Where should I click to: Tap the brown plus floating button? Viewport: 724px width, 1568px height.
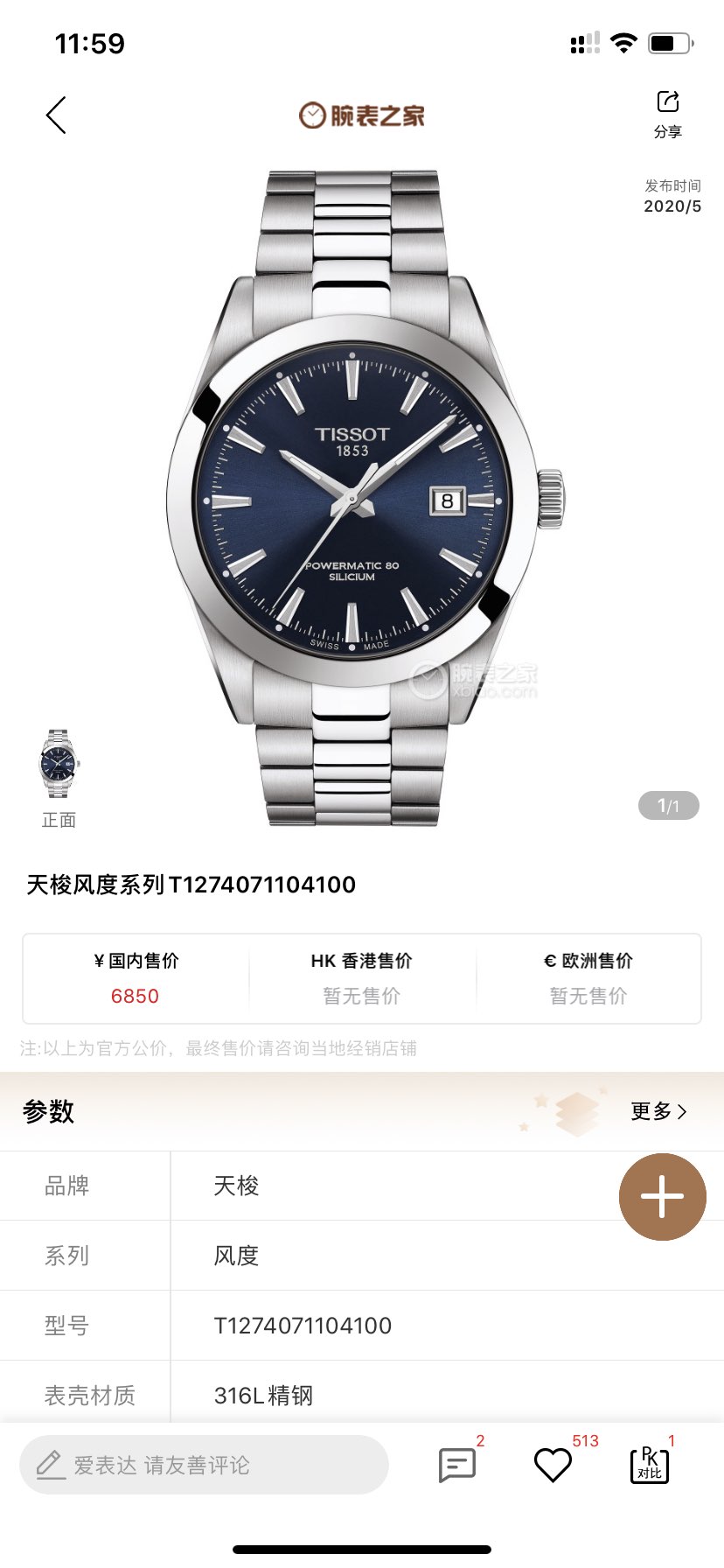click(662, 1197)
